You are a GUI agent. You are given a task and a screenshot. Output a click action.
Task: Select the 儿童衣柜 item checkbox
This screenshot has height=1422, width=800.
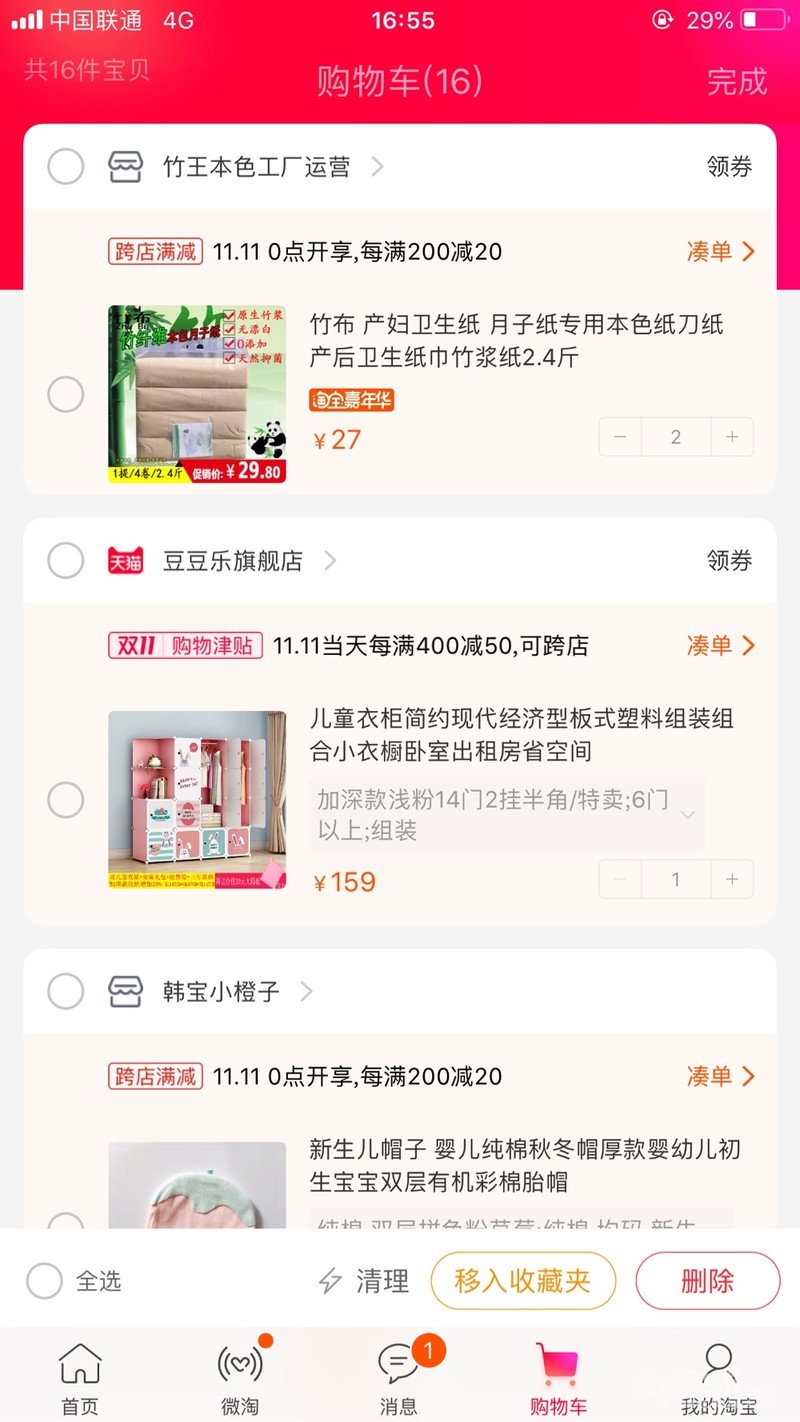(x=66, y=800)
